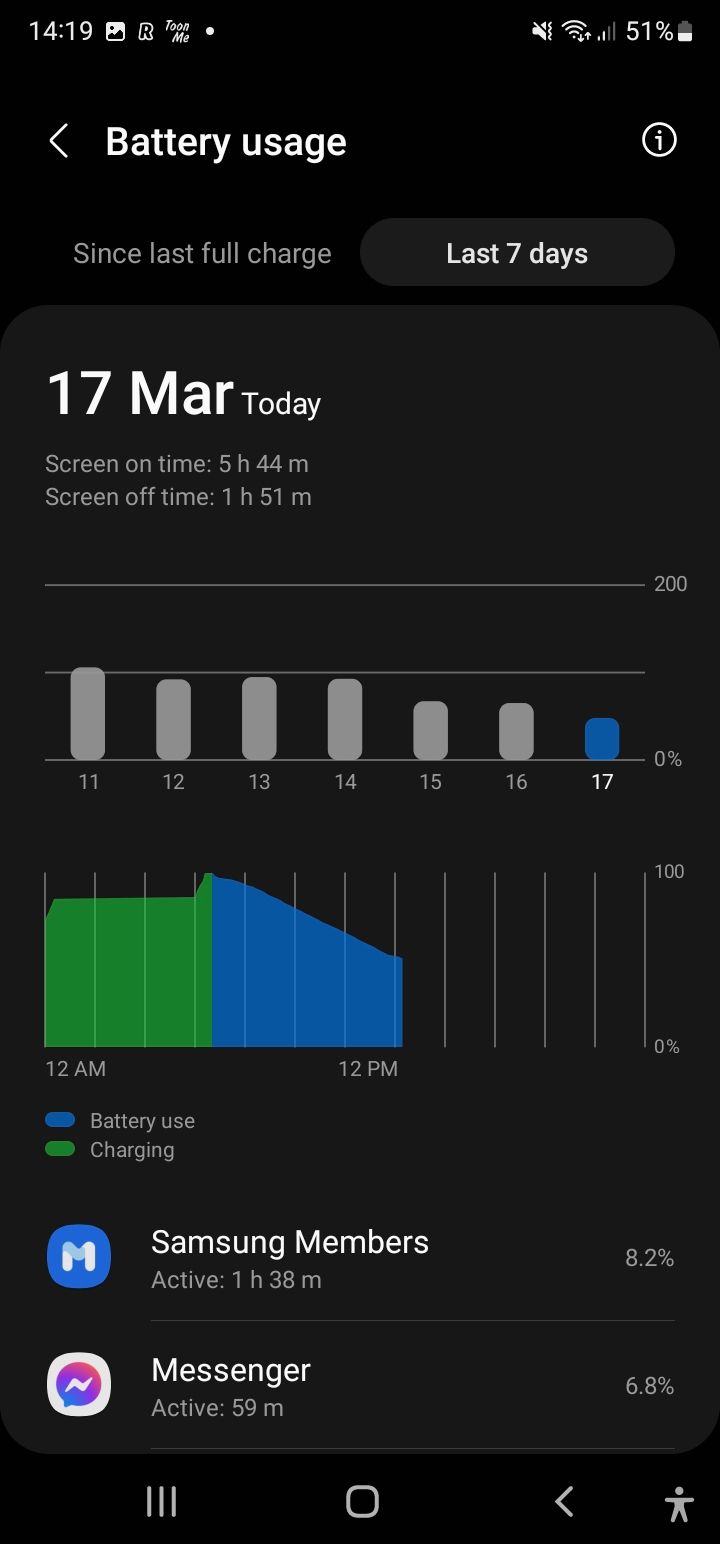
Task: Open the battery usage info icon
Action: click(658, 140)
